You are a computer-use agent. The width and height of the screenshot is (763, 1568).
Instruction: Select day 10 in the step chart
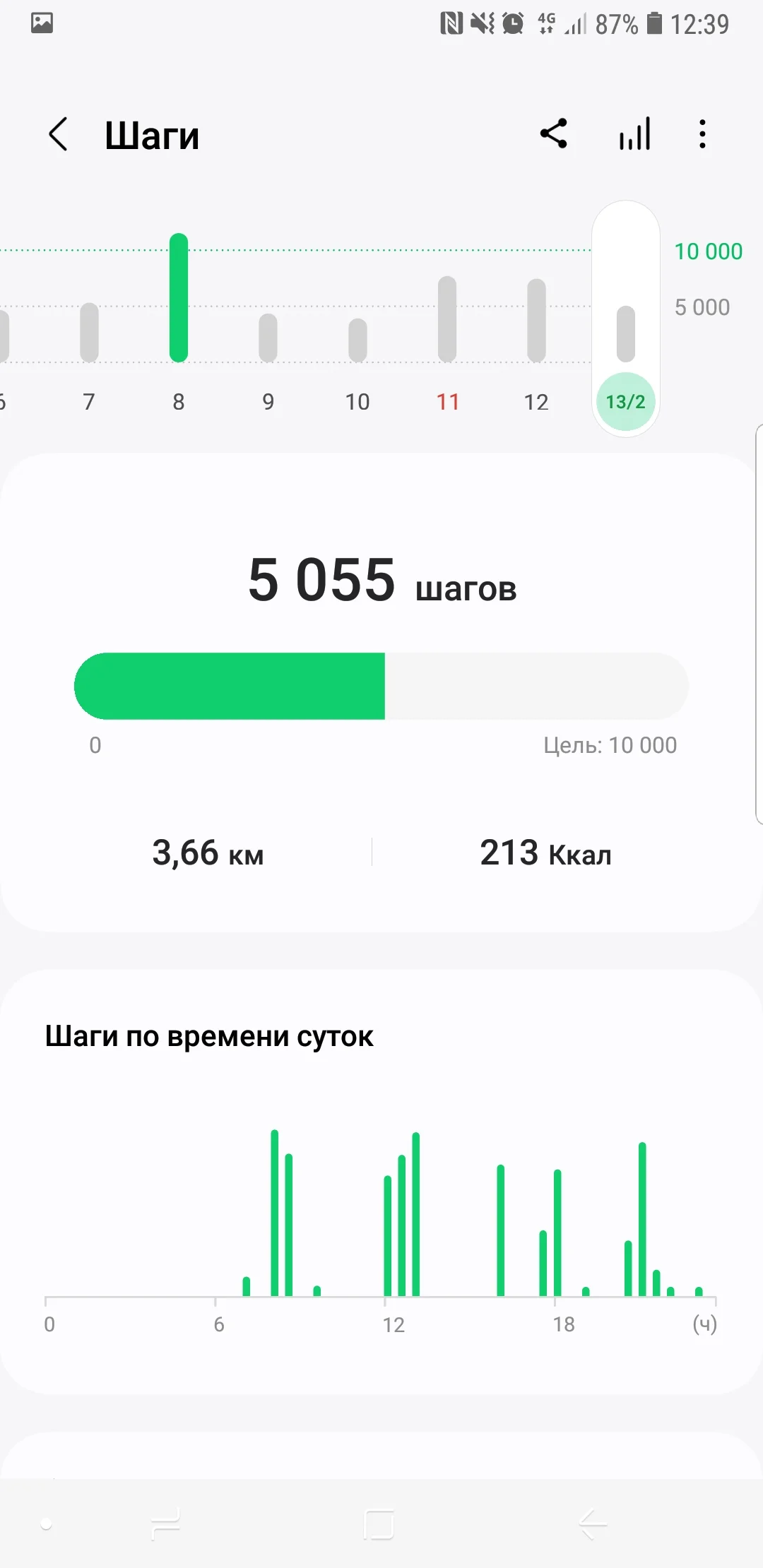tap(357, 402)
